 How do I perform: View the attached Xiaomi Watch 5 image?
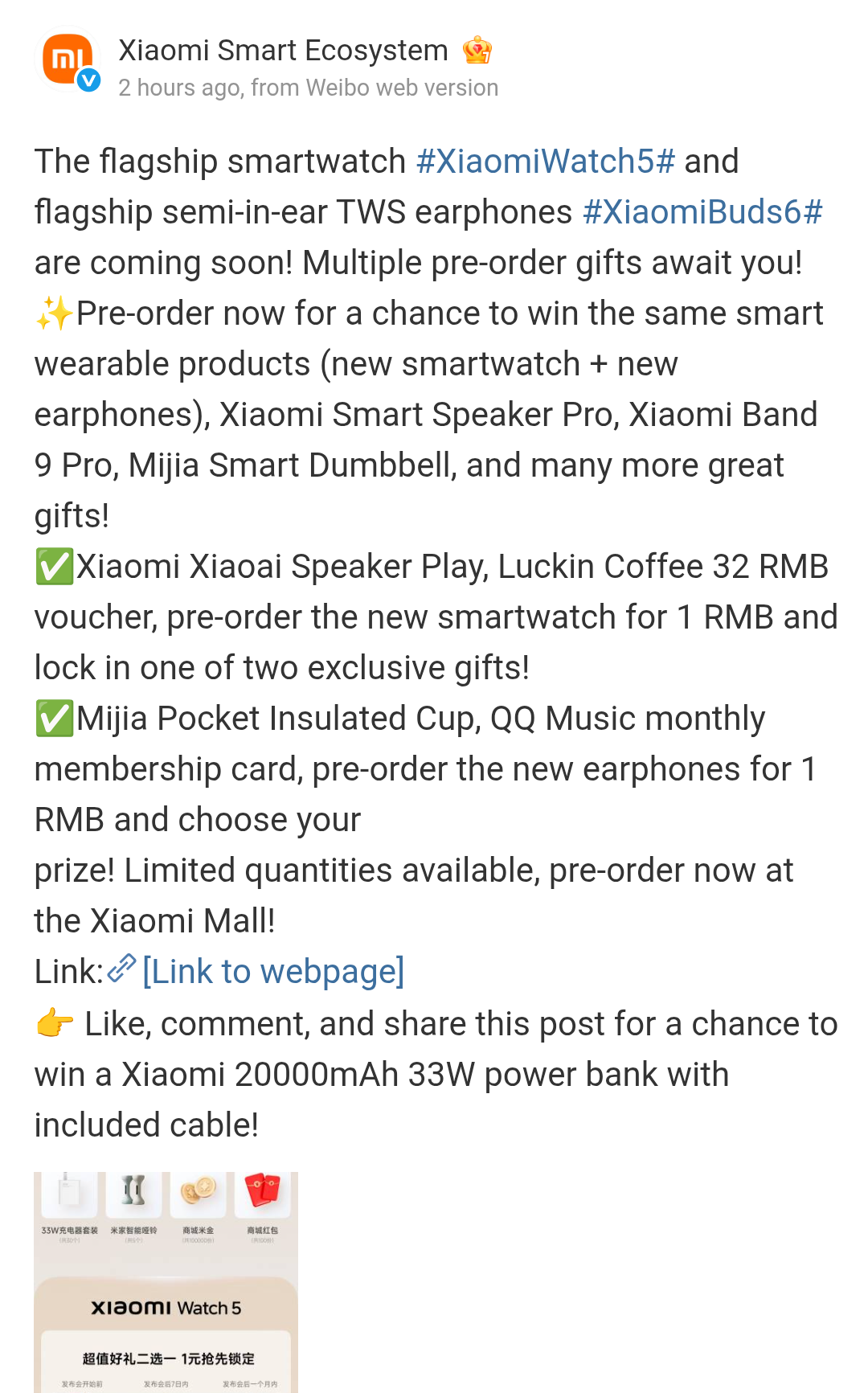[x=166, y=1281]
